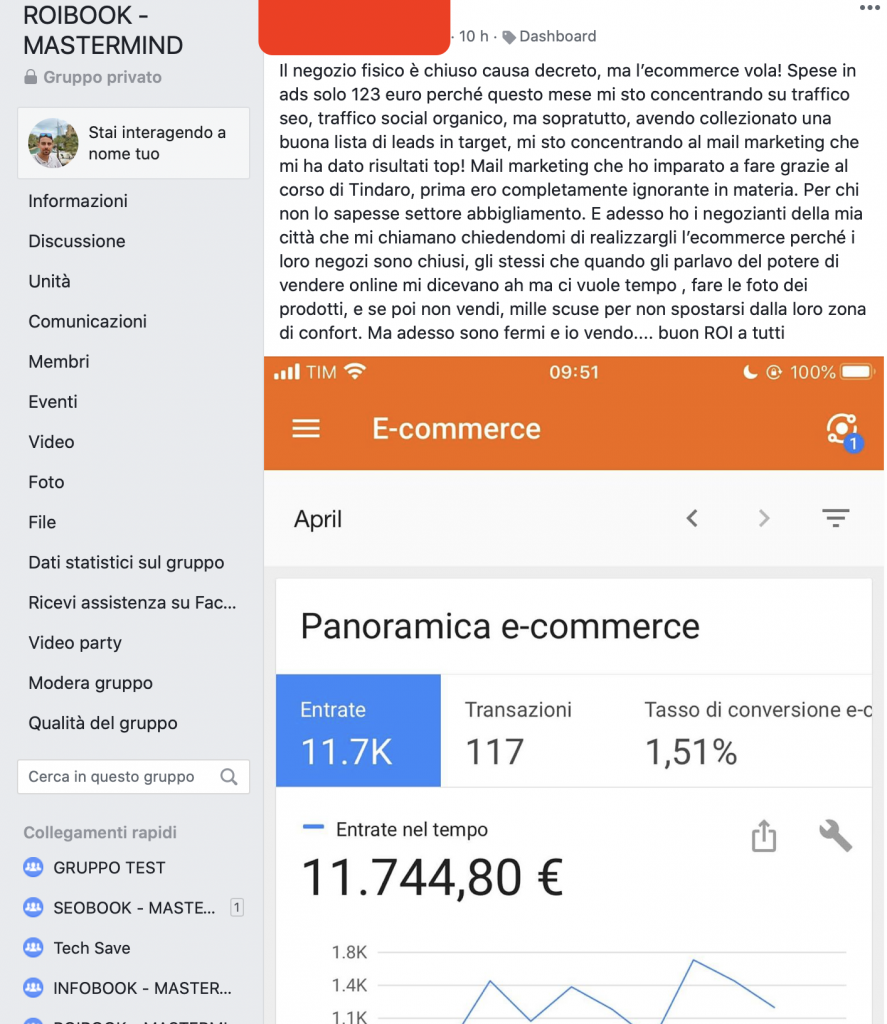This screenshot has width=887, height=1024.
Task: Start a Video party
Action: (x=75, y=643)
